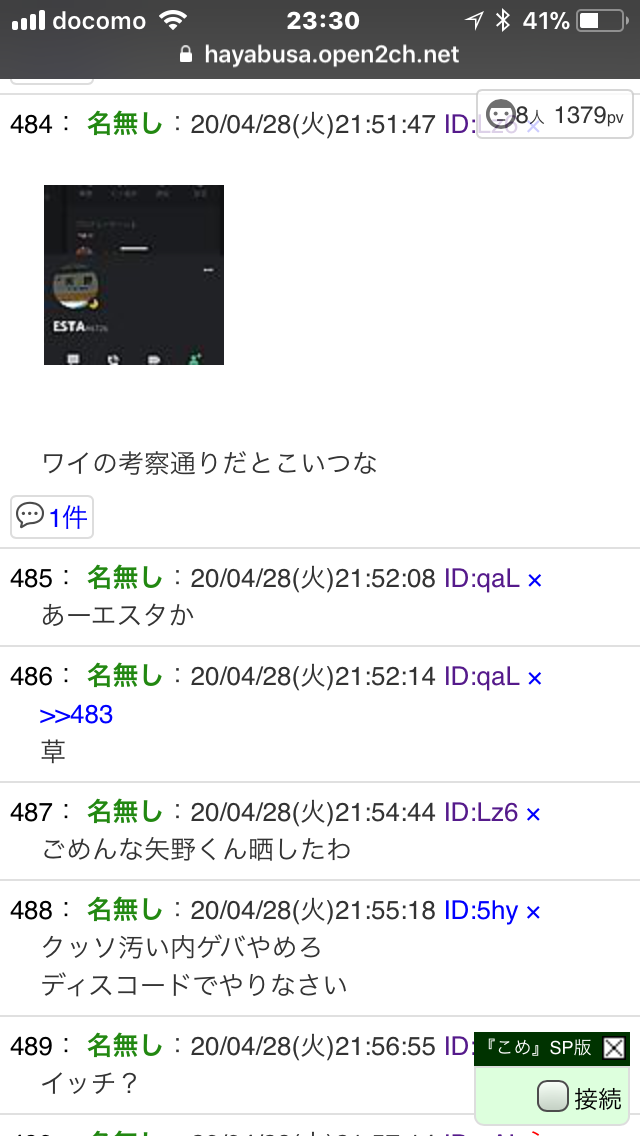
Task: Close the 『こめ』SP版 panel
Action: point(613,1048)
